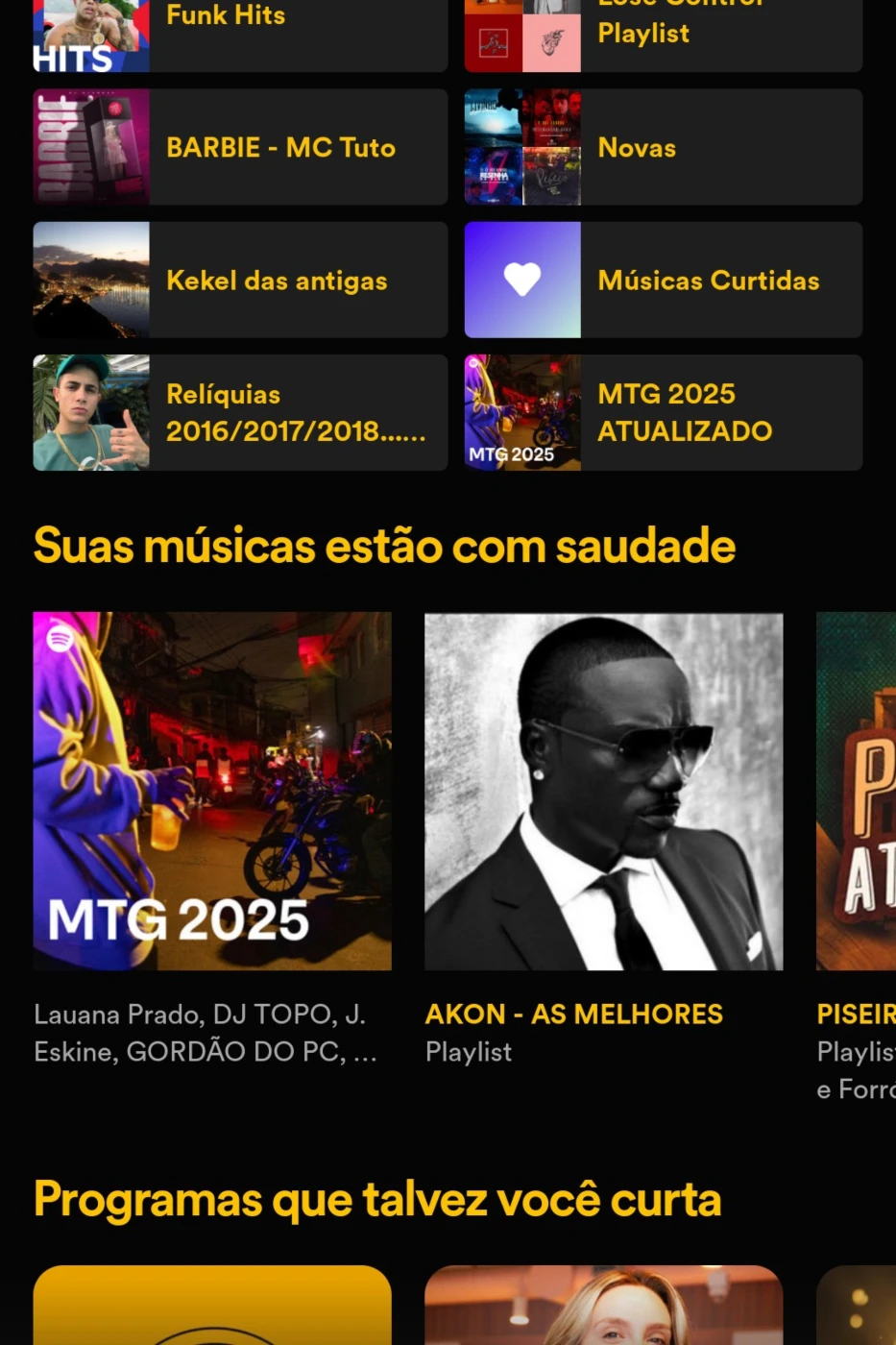Viewport: 896px width, 1345px height.
Task: Open AKON - AS MELHORES playlist card
Action: [604, 791]
